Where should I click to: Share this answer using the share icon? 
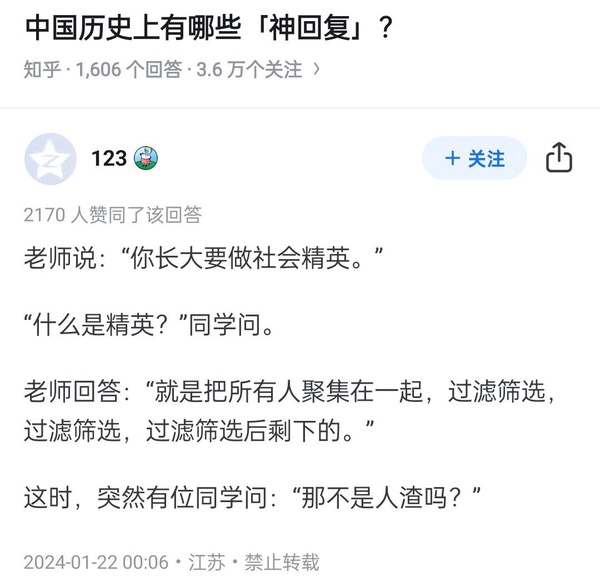tap(559, 158)
